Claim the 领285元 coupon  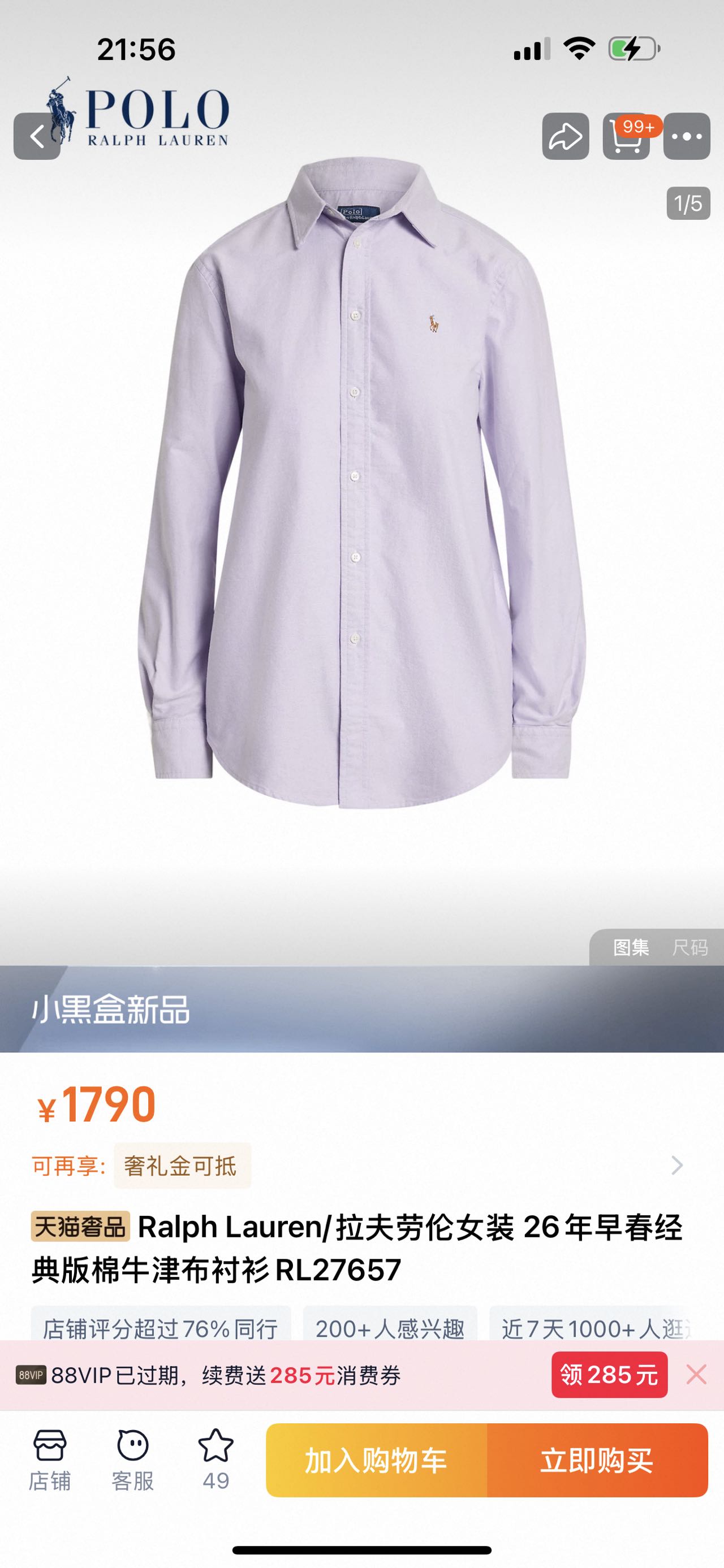point(609,1375)
